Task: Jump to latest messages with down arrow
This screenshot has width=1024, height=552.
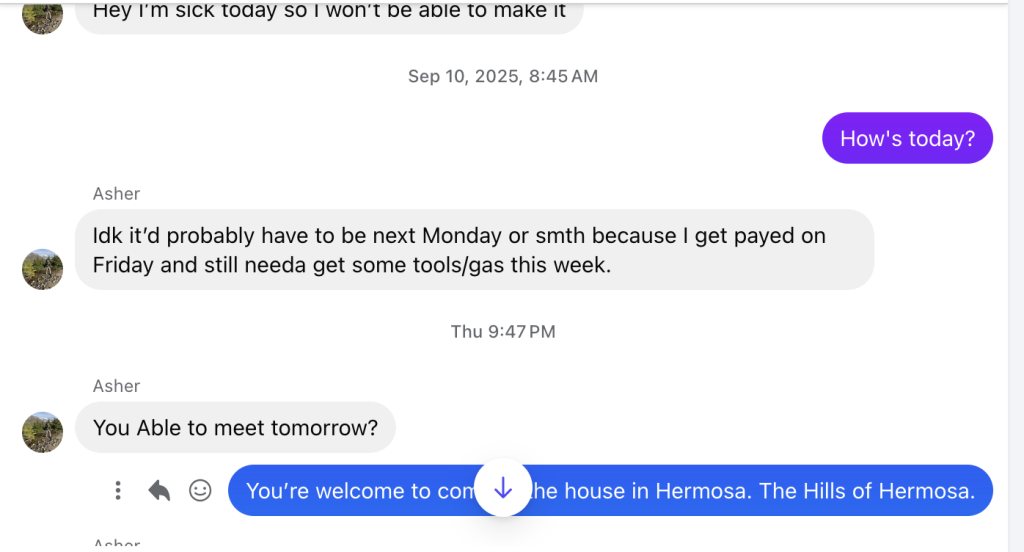Action: 503,488
